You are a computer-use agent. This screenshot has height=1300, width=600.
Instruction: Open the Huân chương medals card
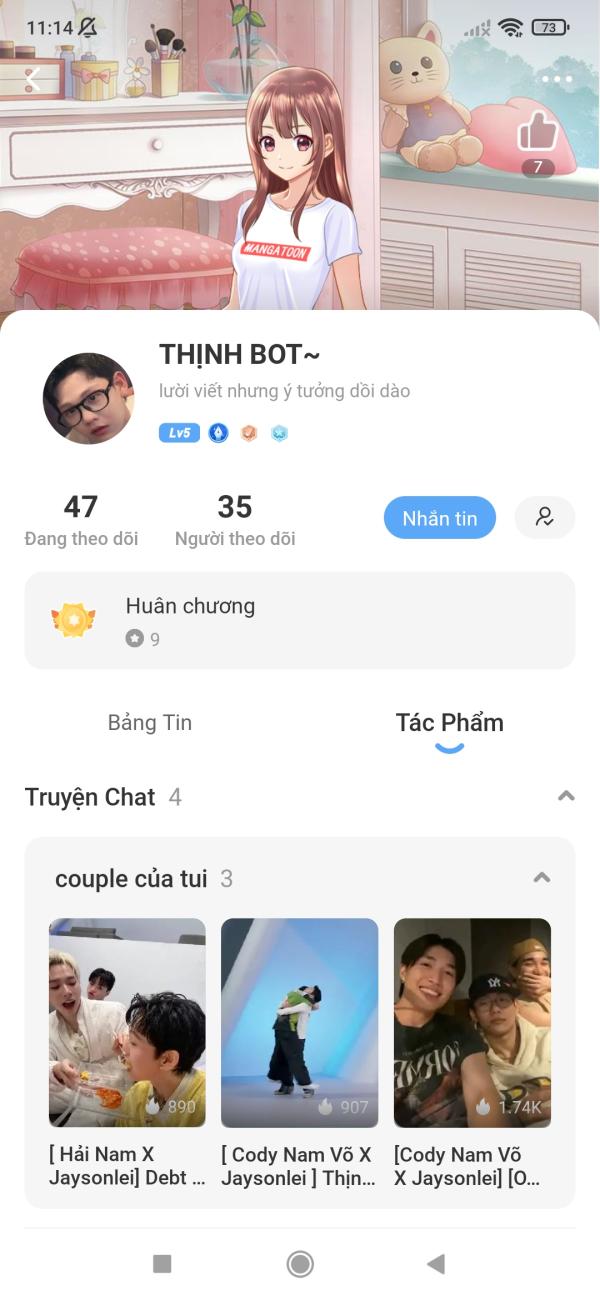pyautogui.click(x=300, y=620)
